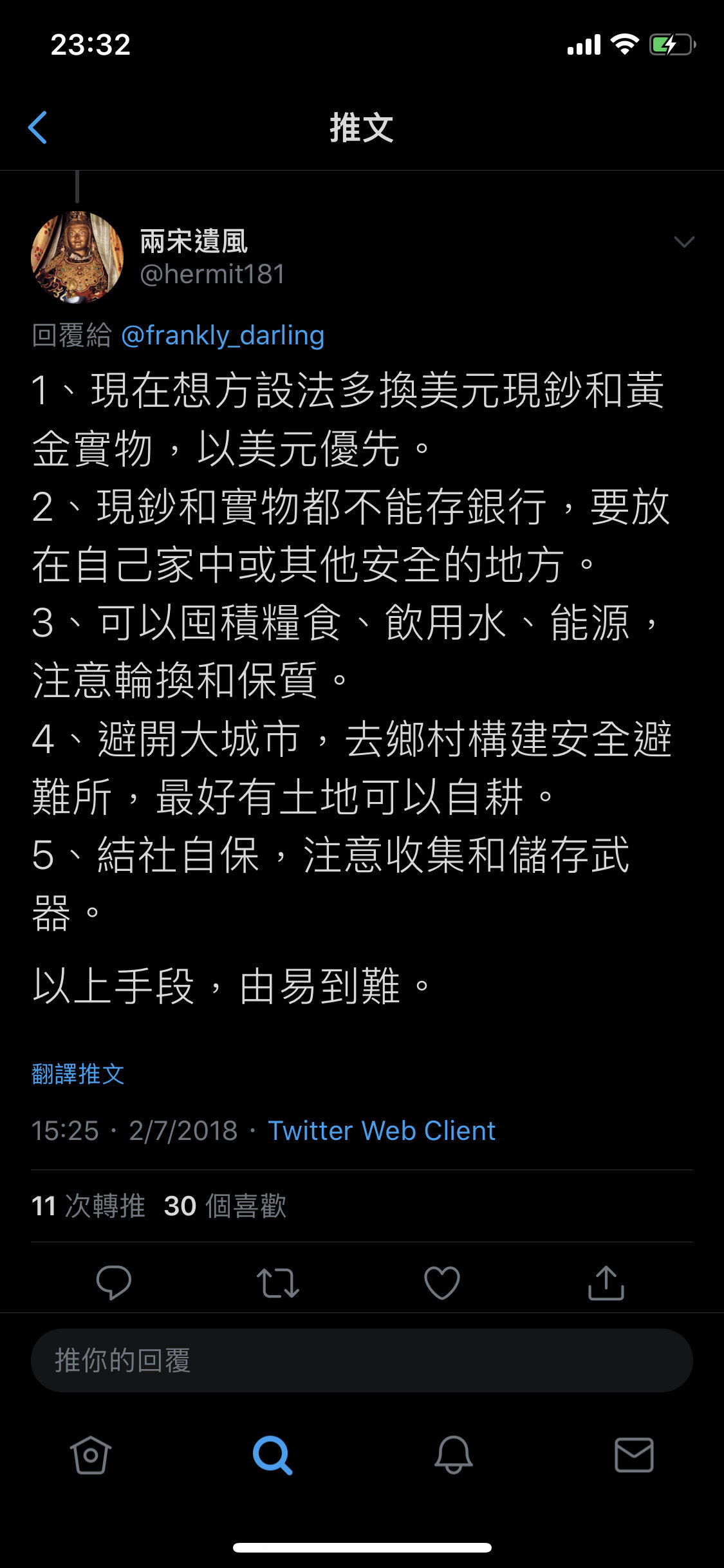The height and width of the screenshot is (1568, 724).
Task: View the list of 11 retweets
Action: [x=88, y=1206]
